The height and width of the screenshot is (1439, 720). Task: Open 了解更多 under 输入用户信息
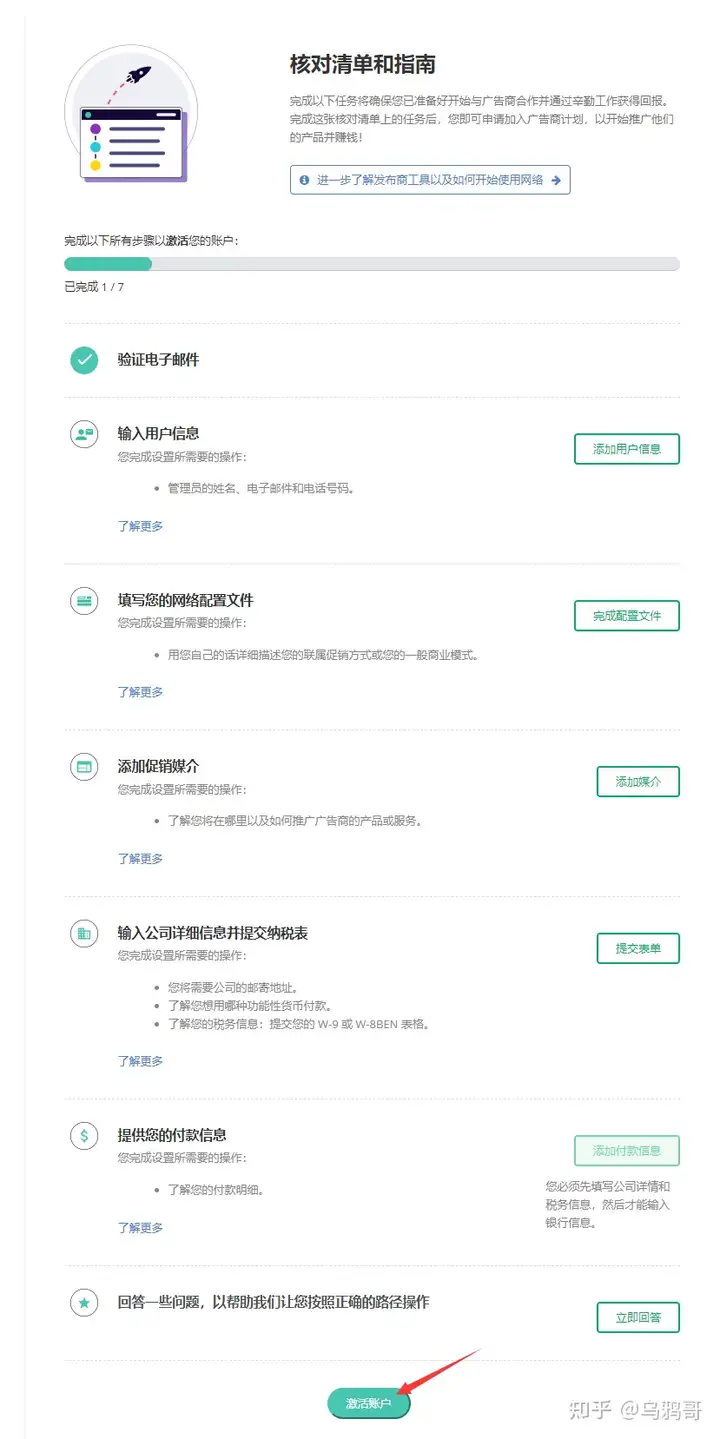(140, 526)
